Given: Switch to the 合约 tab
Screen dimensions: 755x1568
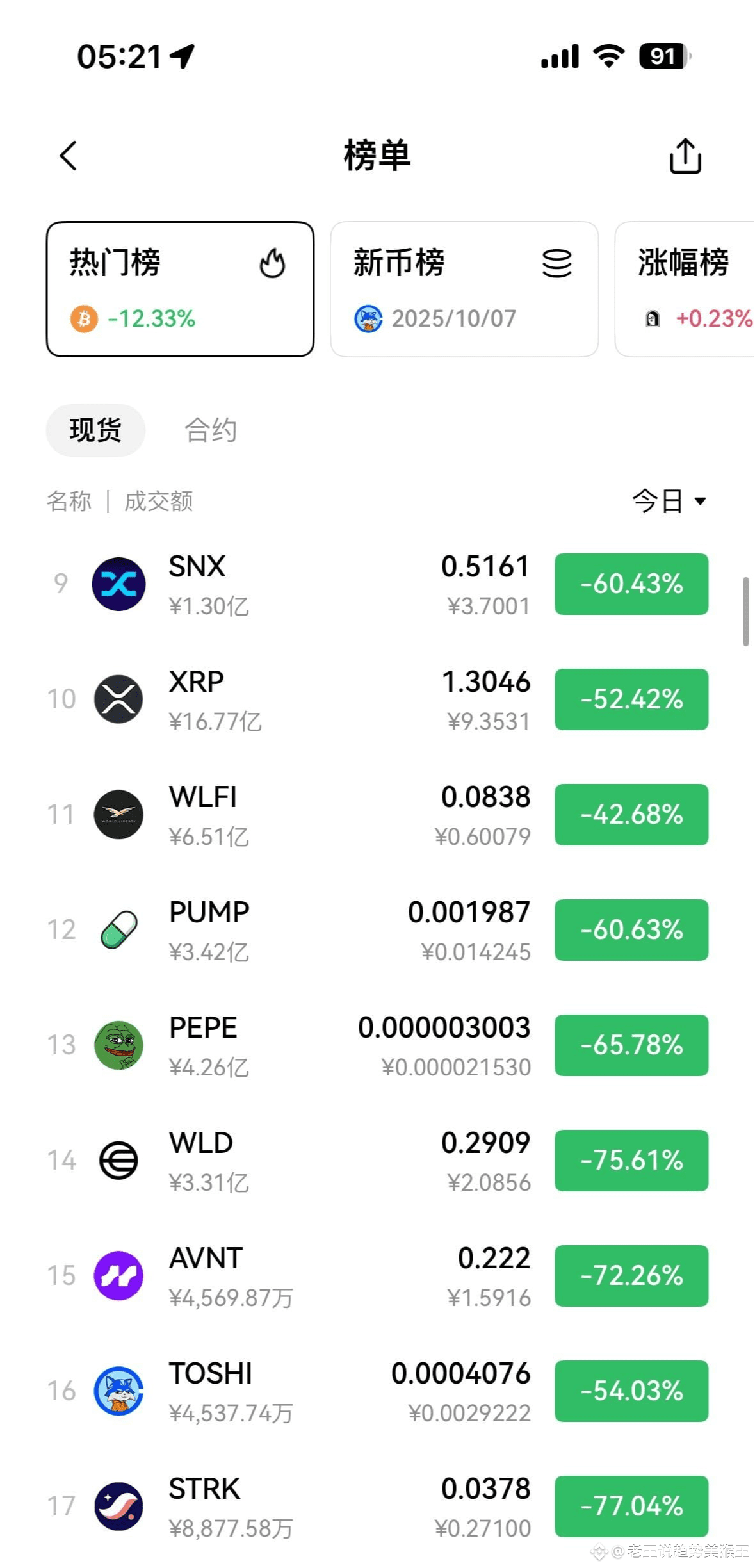Looking at the screenshot, I should (x=211, y=430).
